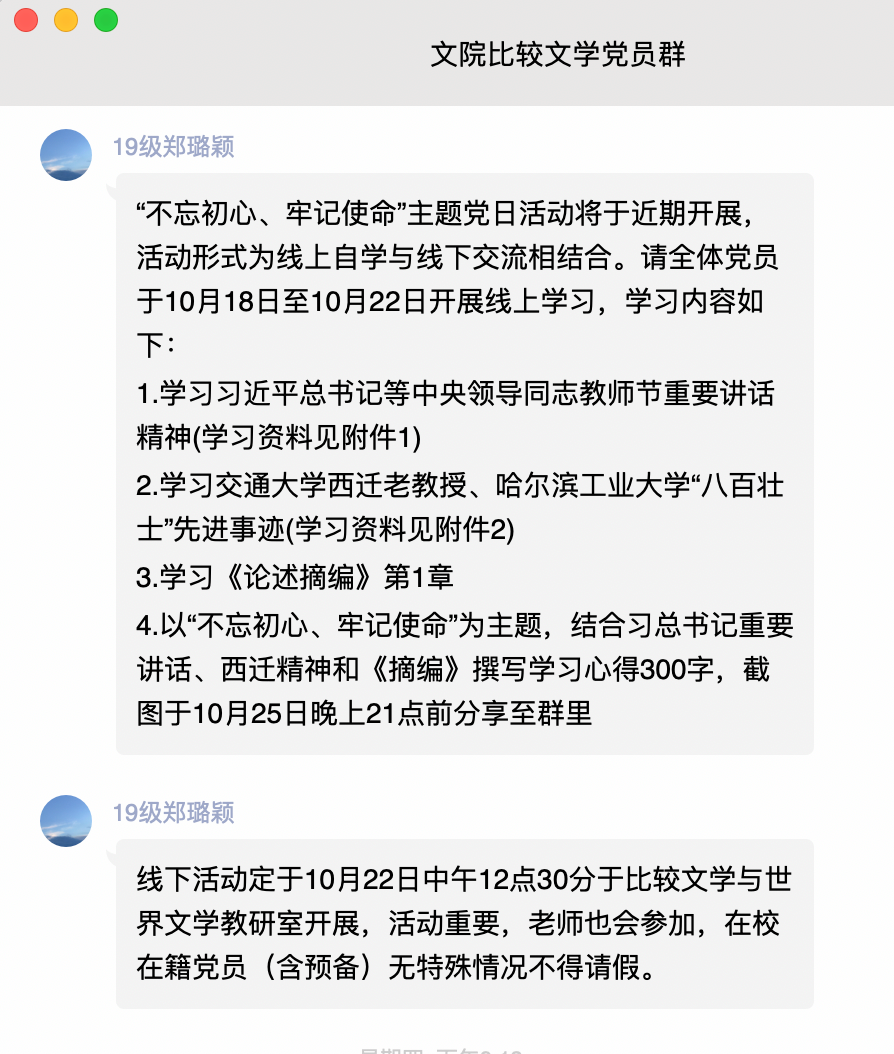Open 郑璐颖's avatar beside the 主题党日活动 message
The image size is (894, 1054).
(66, 155)
